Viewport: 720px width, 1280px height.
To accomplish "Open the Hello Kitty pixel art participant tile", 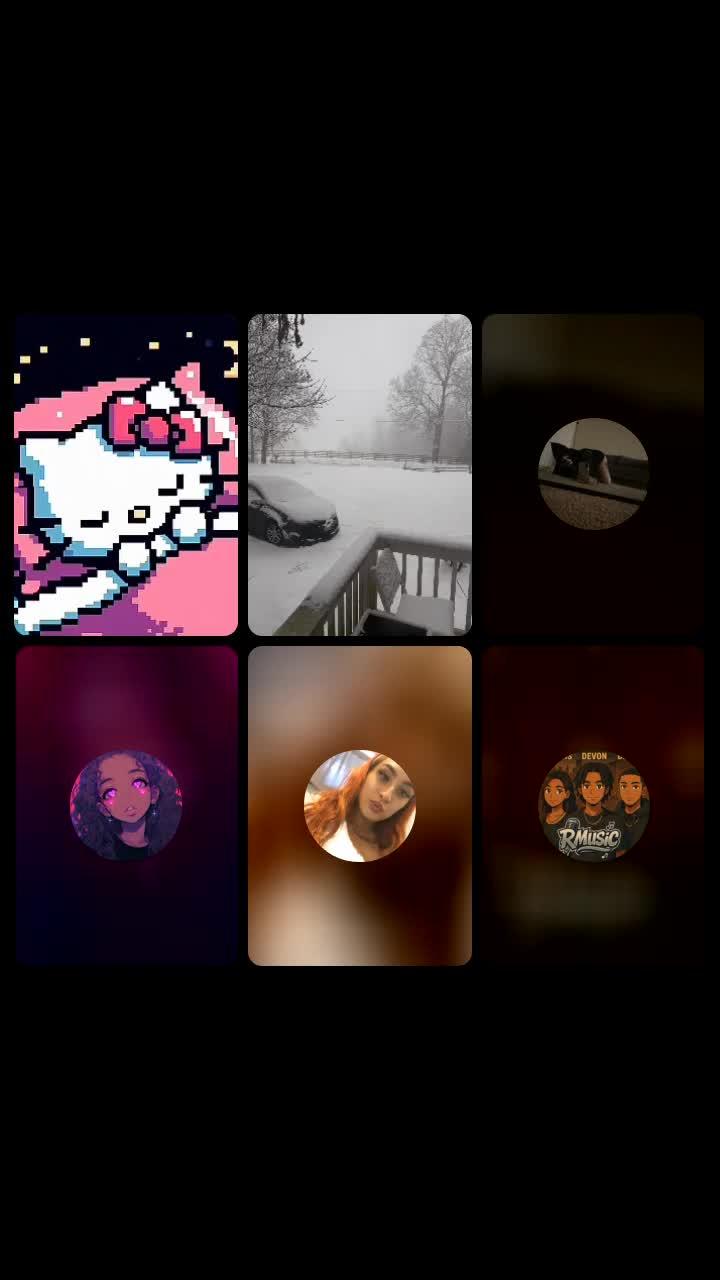I will (126, 475).
